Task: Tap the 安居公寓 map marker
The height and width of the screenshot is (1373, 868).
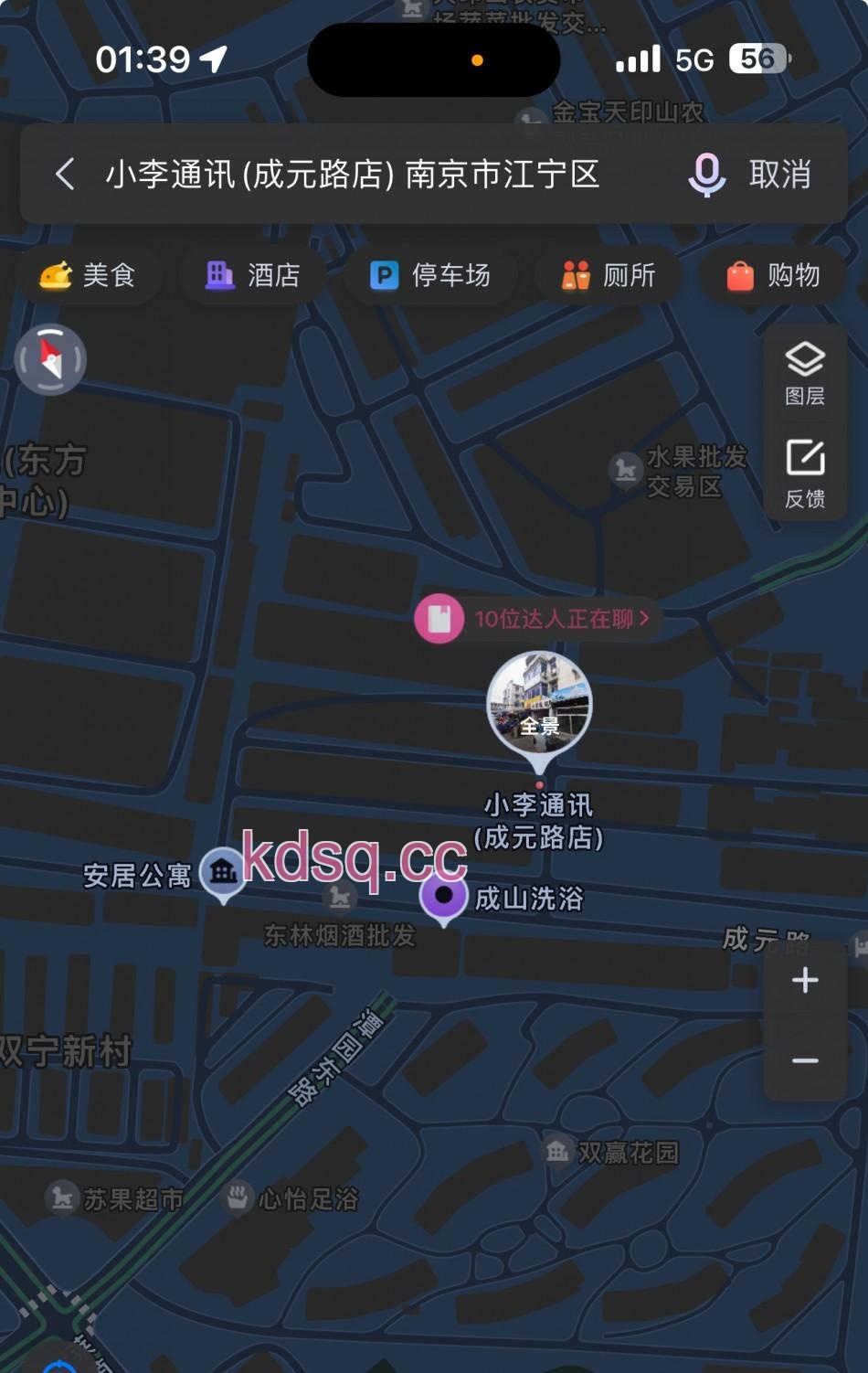Action: (223, 871)
